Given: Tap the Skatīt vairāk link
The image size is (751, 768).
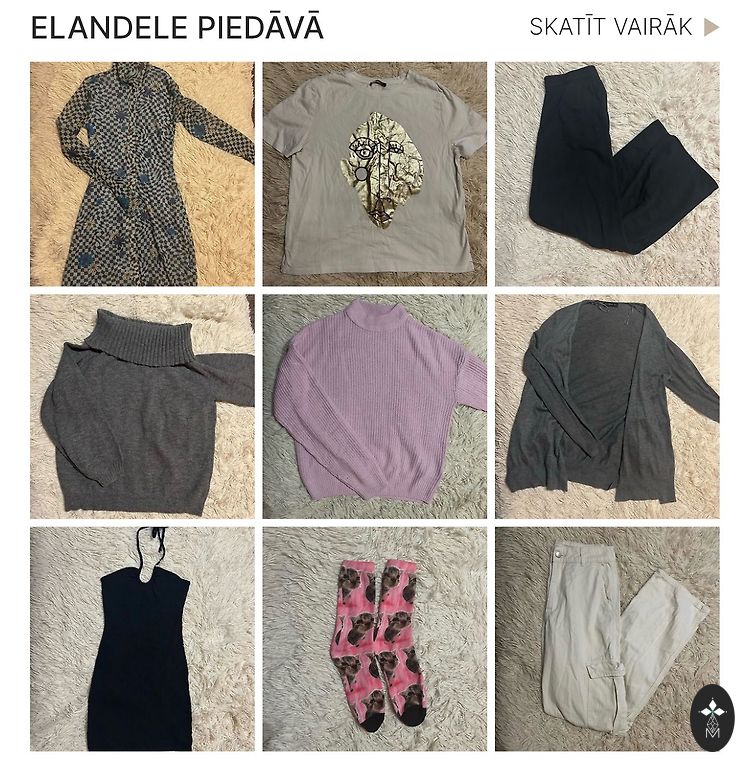Looking at the screenshot, I should tap(623, 27).
